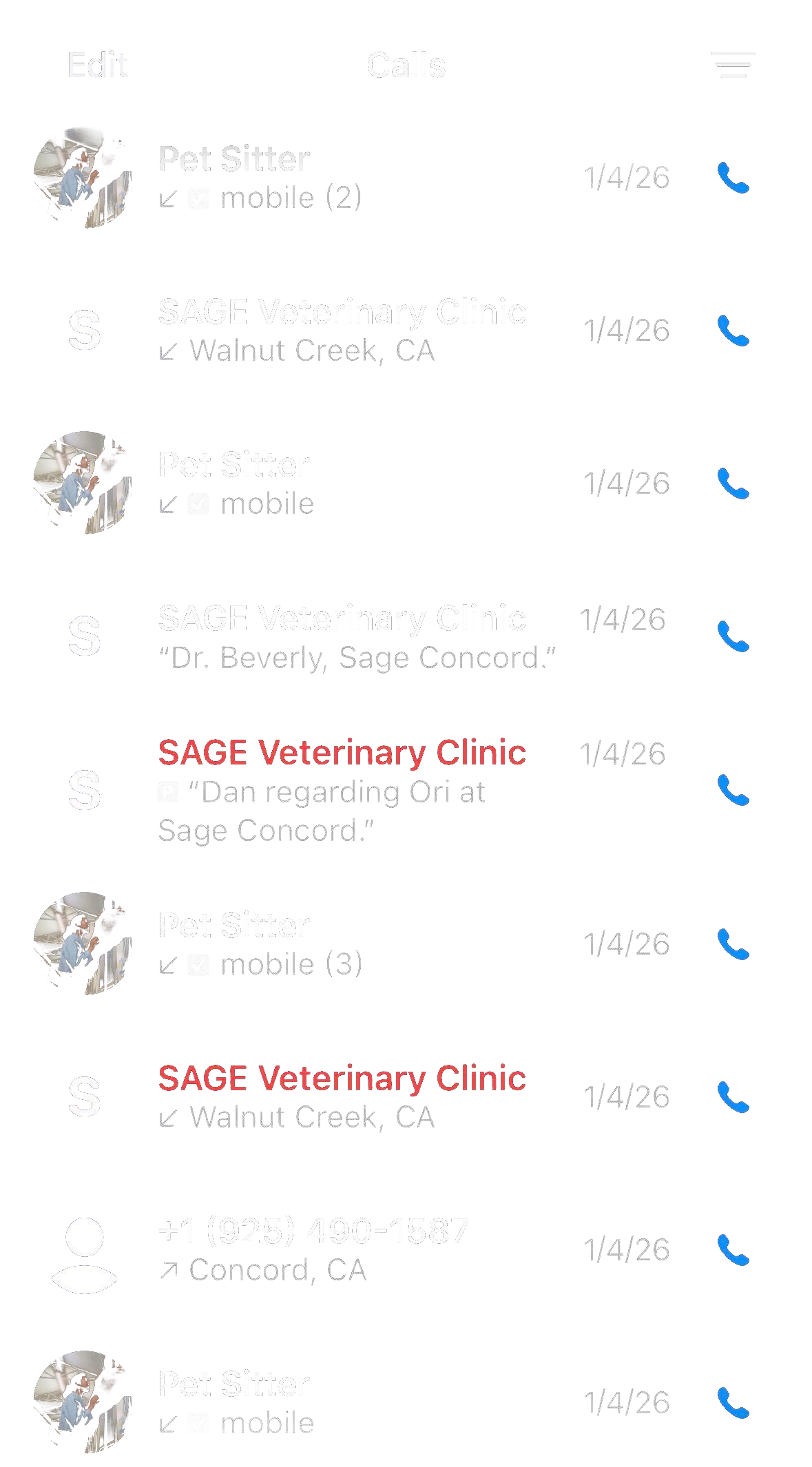Open the missed SAGE call with Dan's voicemail
The height and width of the screenshot is (1467, 812).
click(x=344, y=790)
